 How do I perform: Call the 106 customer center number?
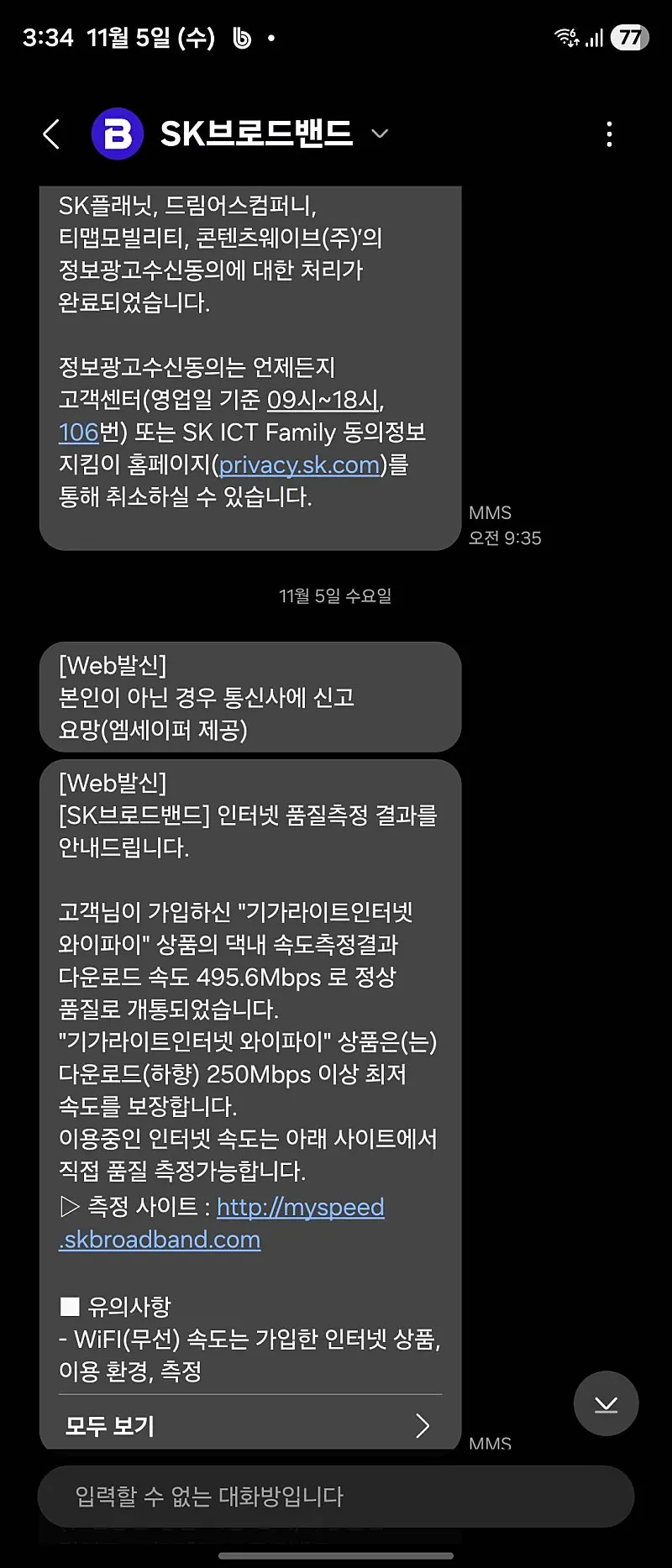pos(78,433)
